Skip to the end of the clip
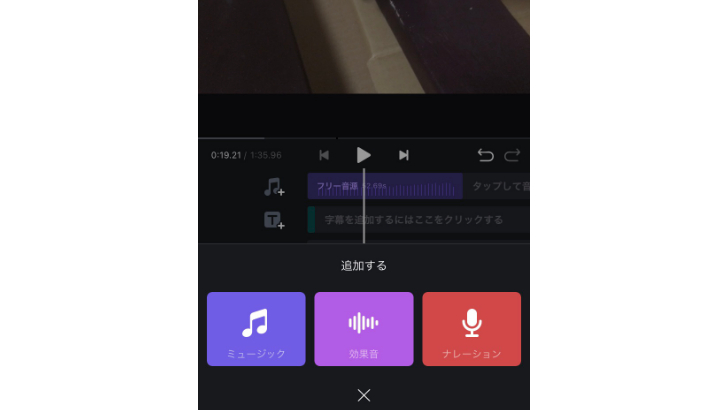 (x=404, y=155)
